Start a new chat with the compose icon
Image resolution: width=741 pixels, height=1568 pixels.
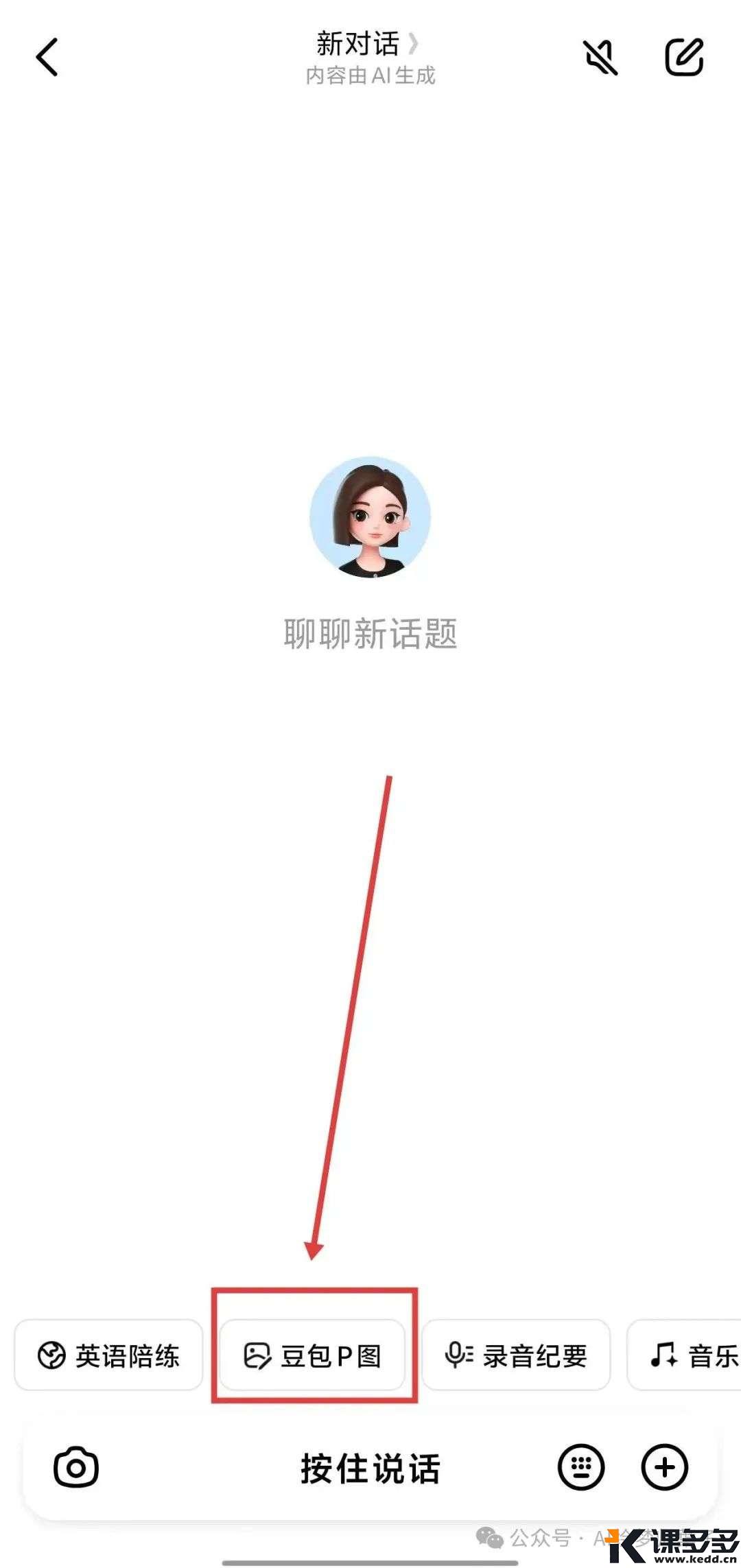coord(684,57)
